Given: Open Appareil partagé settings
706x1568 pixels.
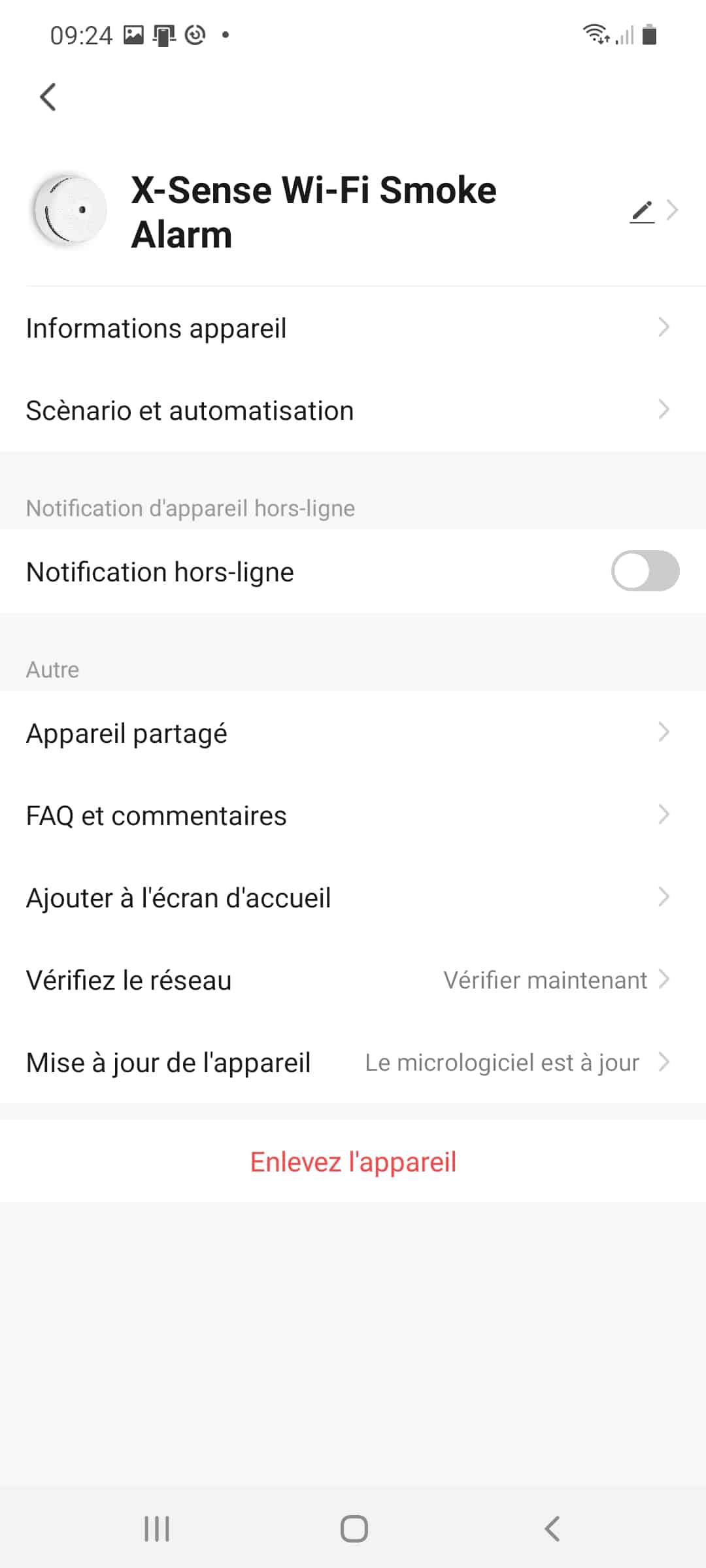Looking at the screenshot, I should coord(353,732).
